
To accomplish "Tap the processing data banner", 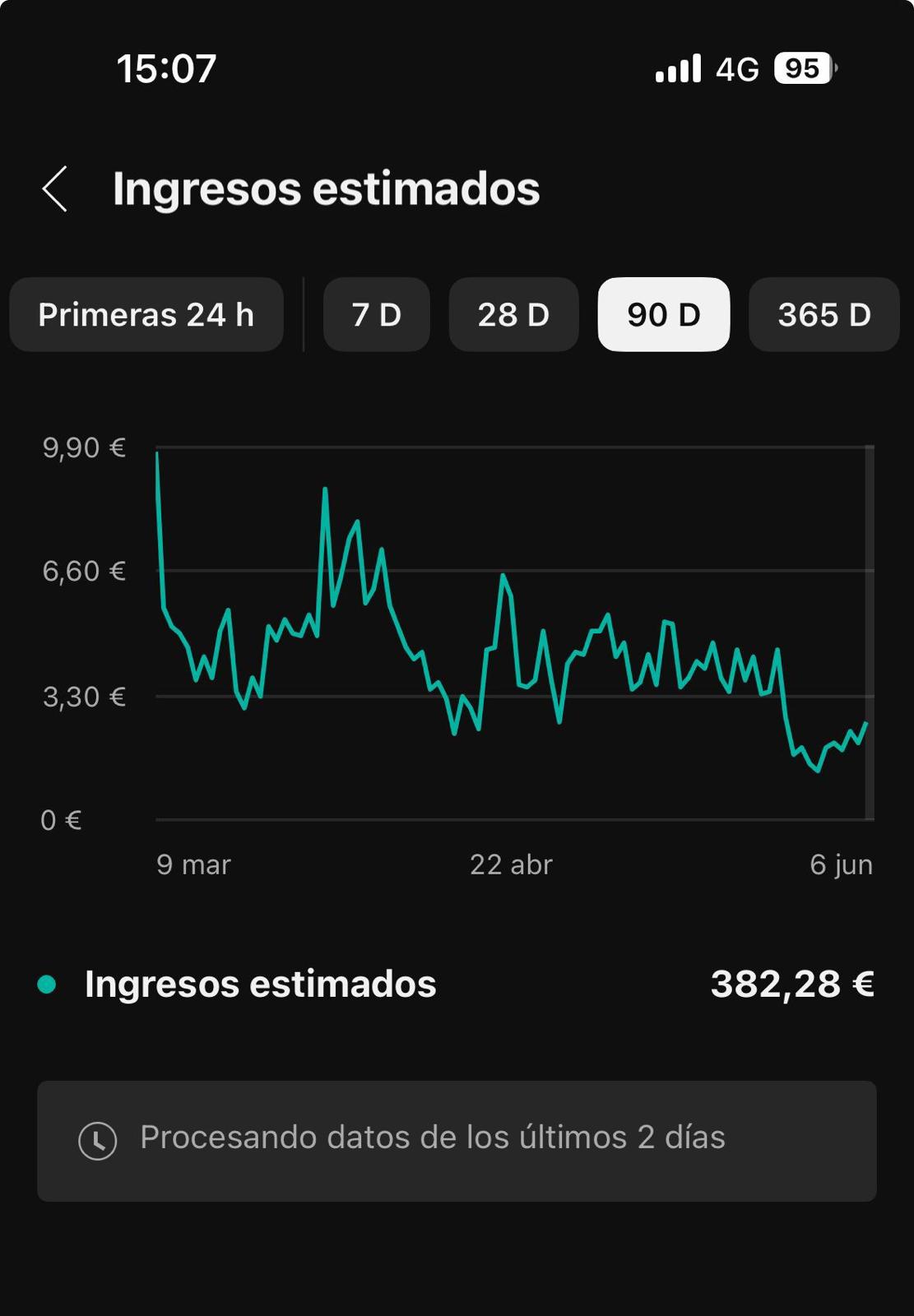I will point(457,1139).
